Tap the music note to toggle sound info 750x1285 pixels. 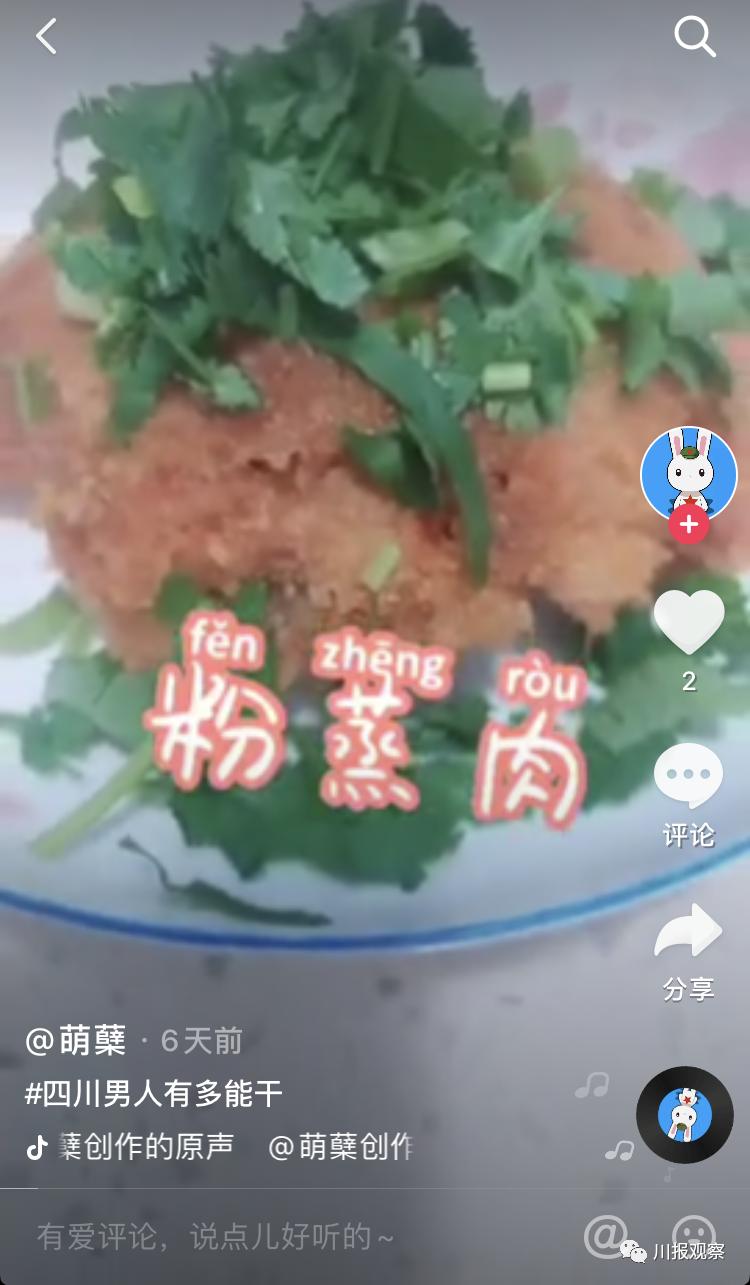click(594, 1085)
